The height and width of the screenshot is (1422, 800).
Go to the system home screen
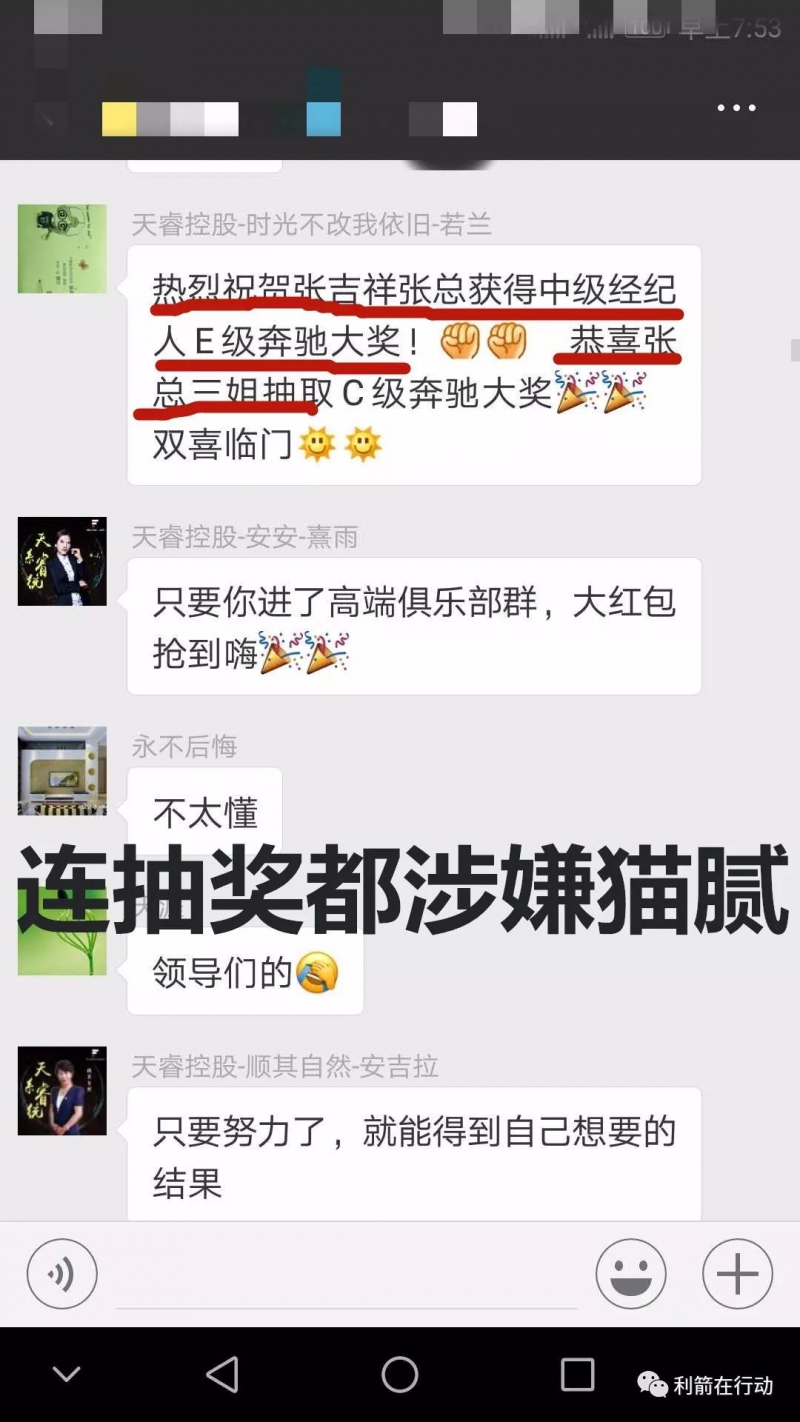(400, 1375)
